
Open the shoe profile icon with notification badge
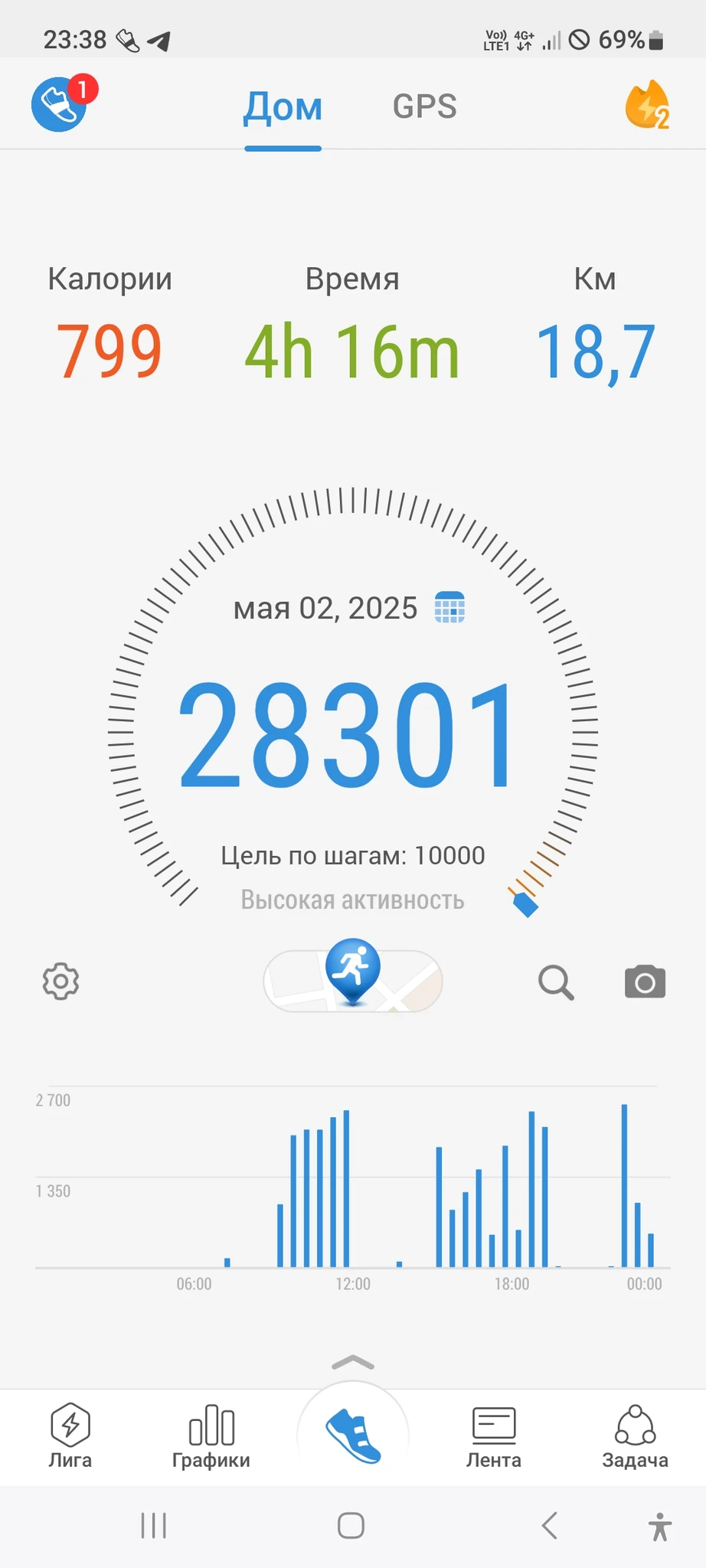point(60,104)
